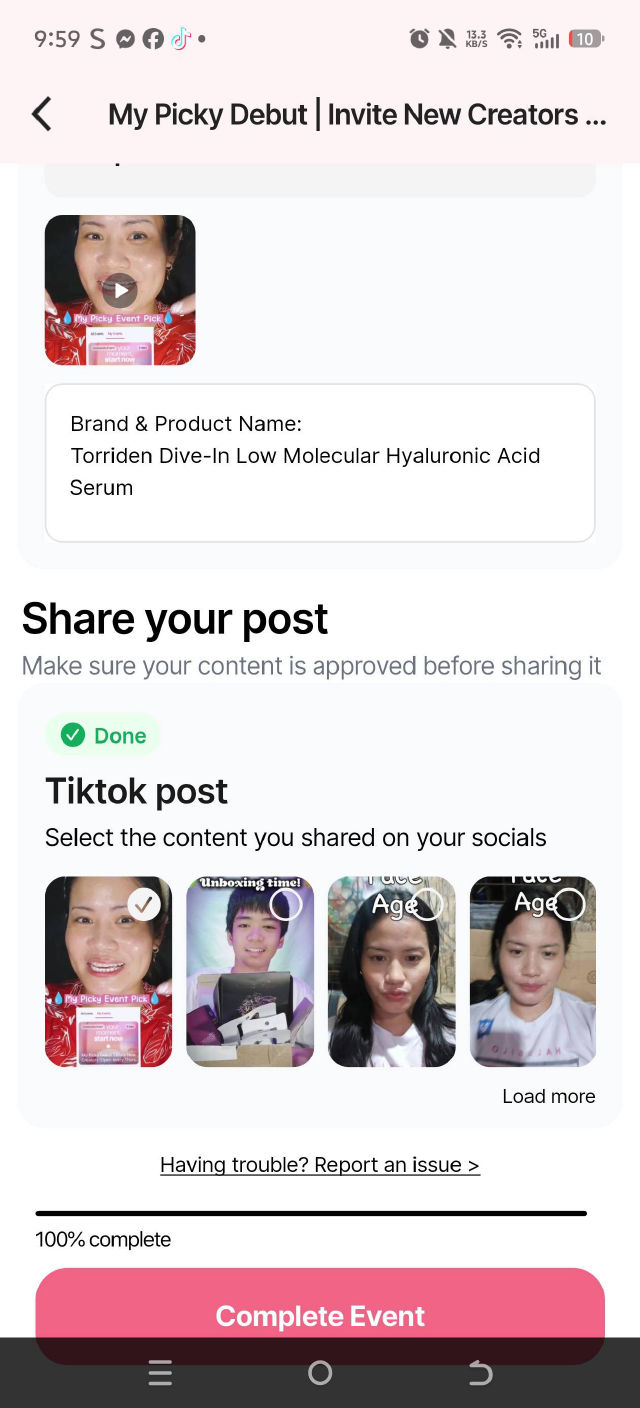Open the Report an issue link
Image resolution: width=640 pixels, height=1408 pixels.
[x=320, y=1165]
